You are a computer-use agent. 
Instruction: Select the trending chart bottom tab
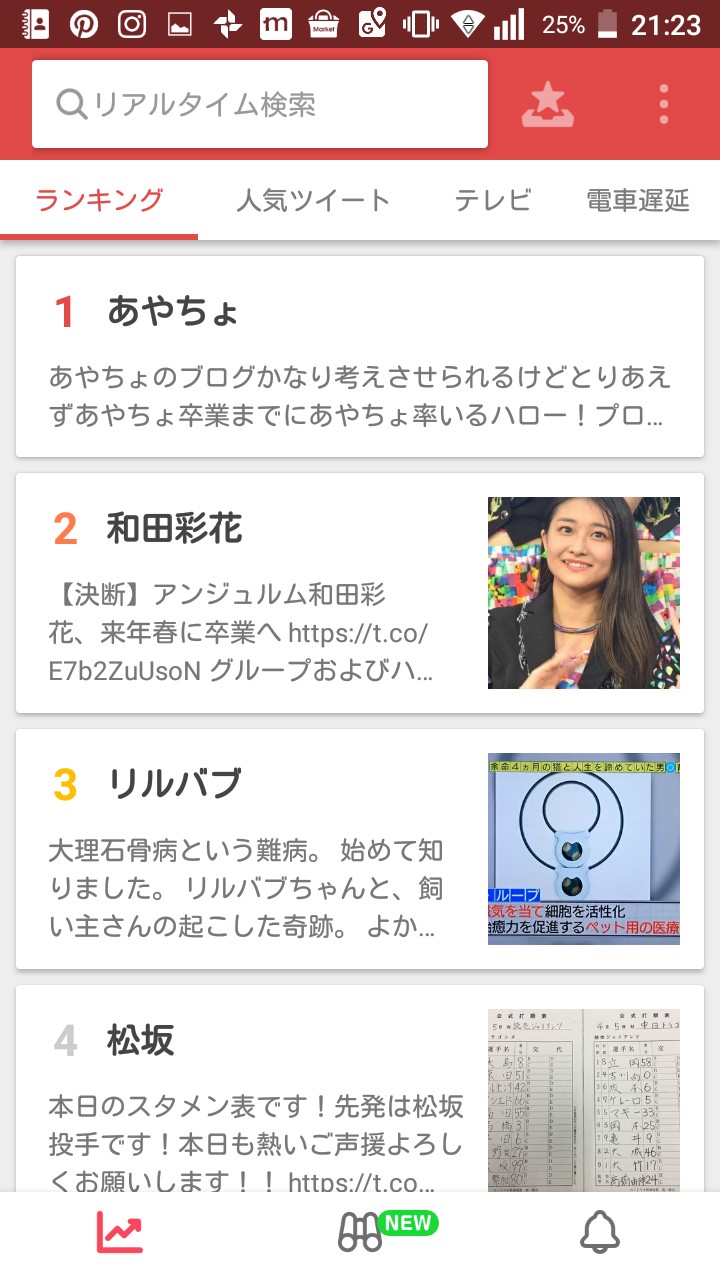pyautogui.click(x=120, y=1232)
